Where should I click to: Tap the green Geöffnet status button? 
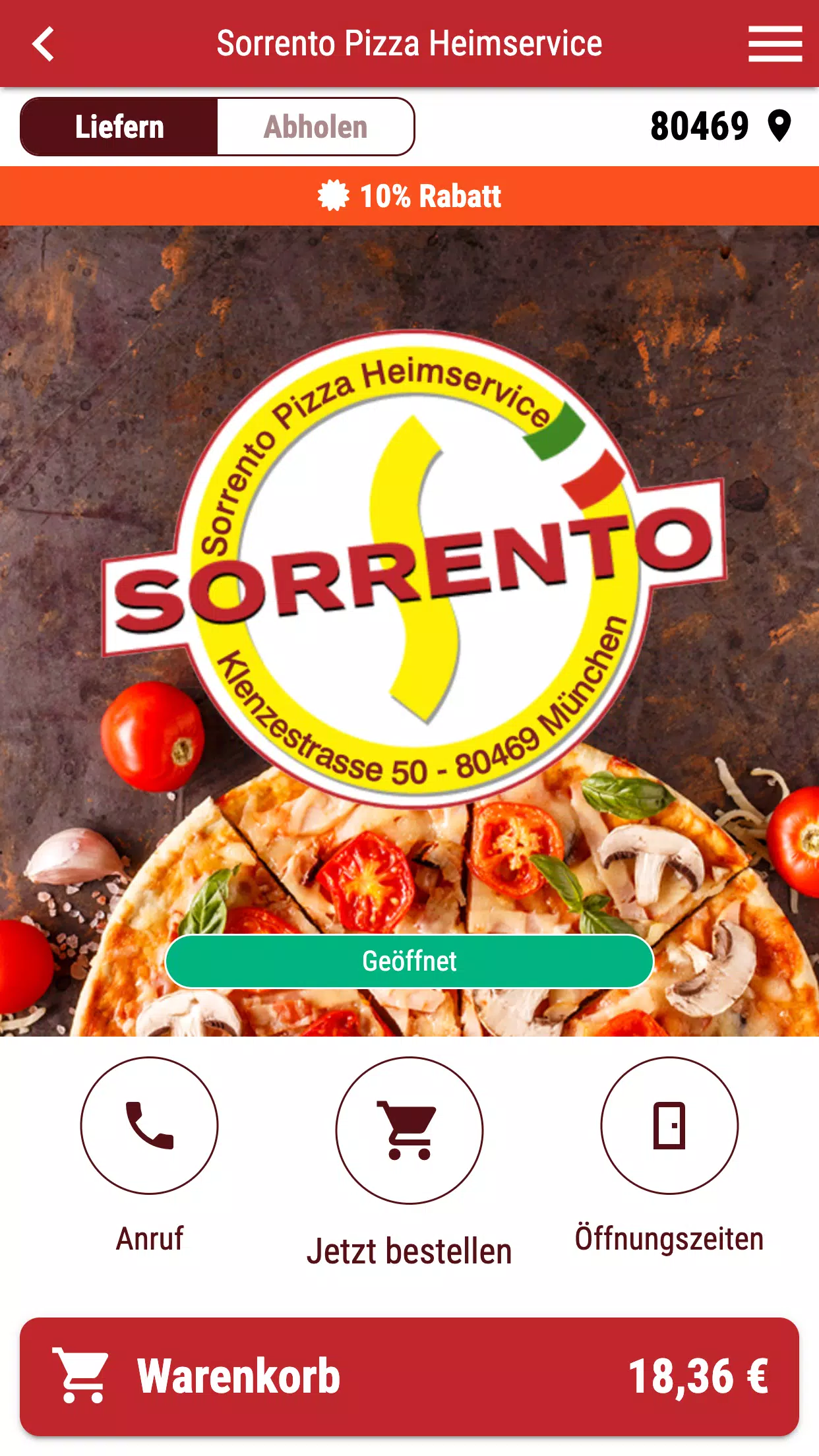(409, 961)
